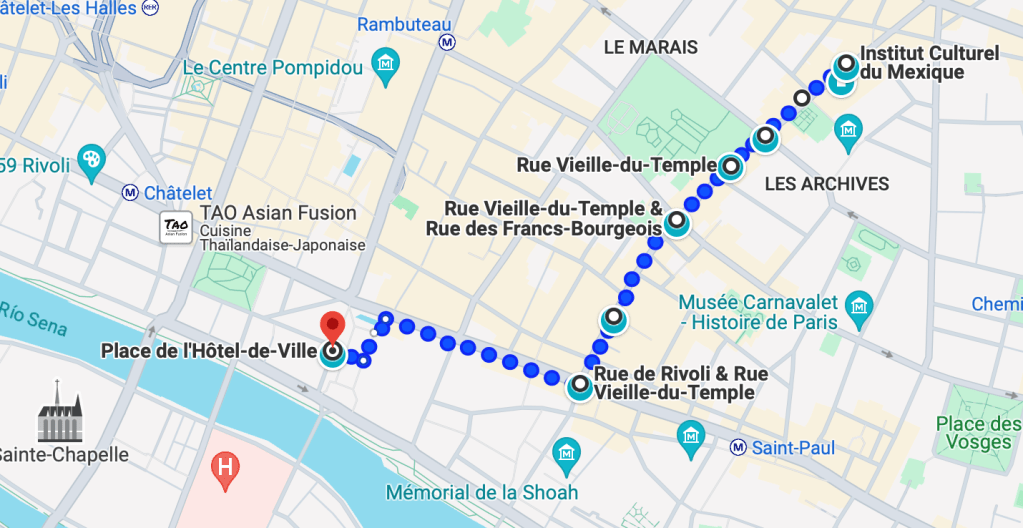Tap the Saint-Paul metro station icon

(x=739, y=447)
